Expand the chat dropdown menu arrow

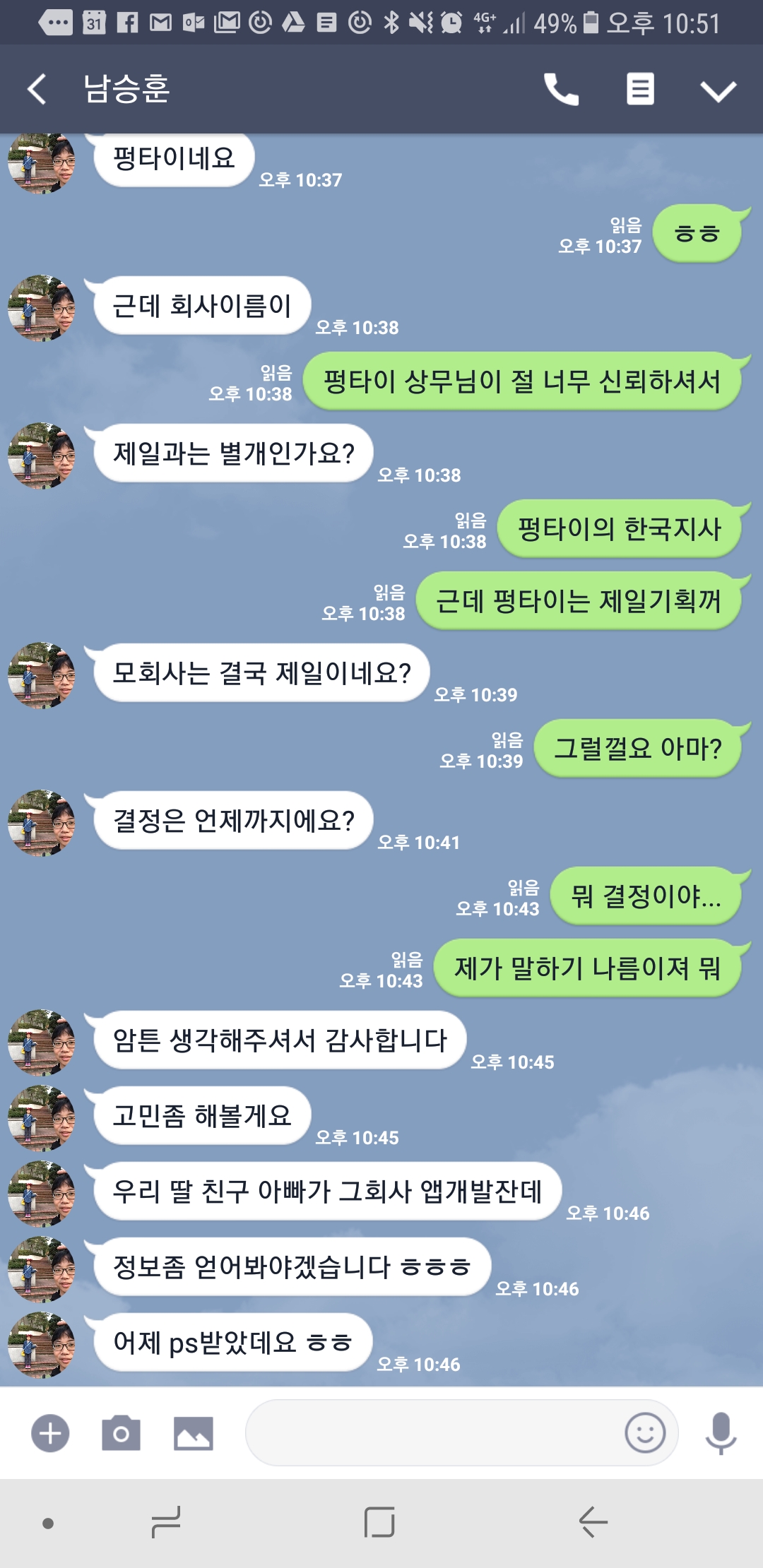tap(718, 90)
